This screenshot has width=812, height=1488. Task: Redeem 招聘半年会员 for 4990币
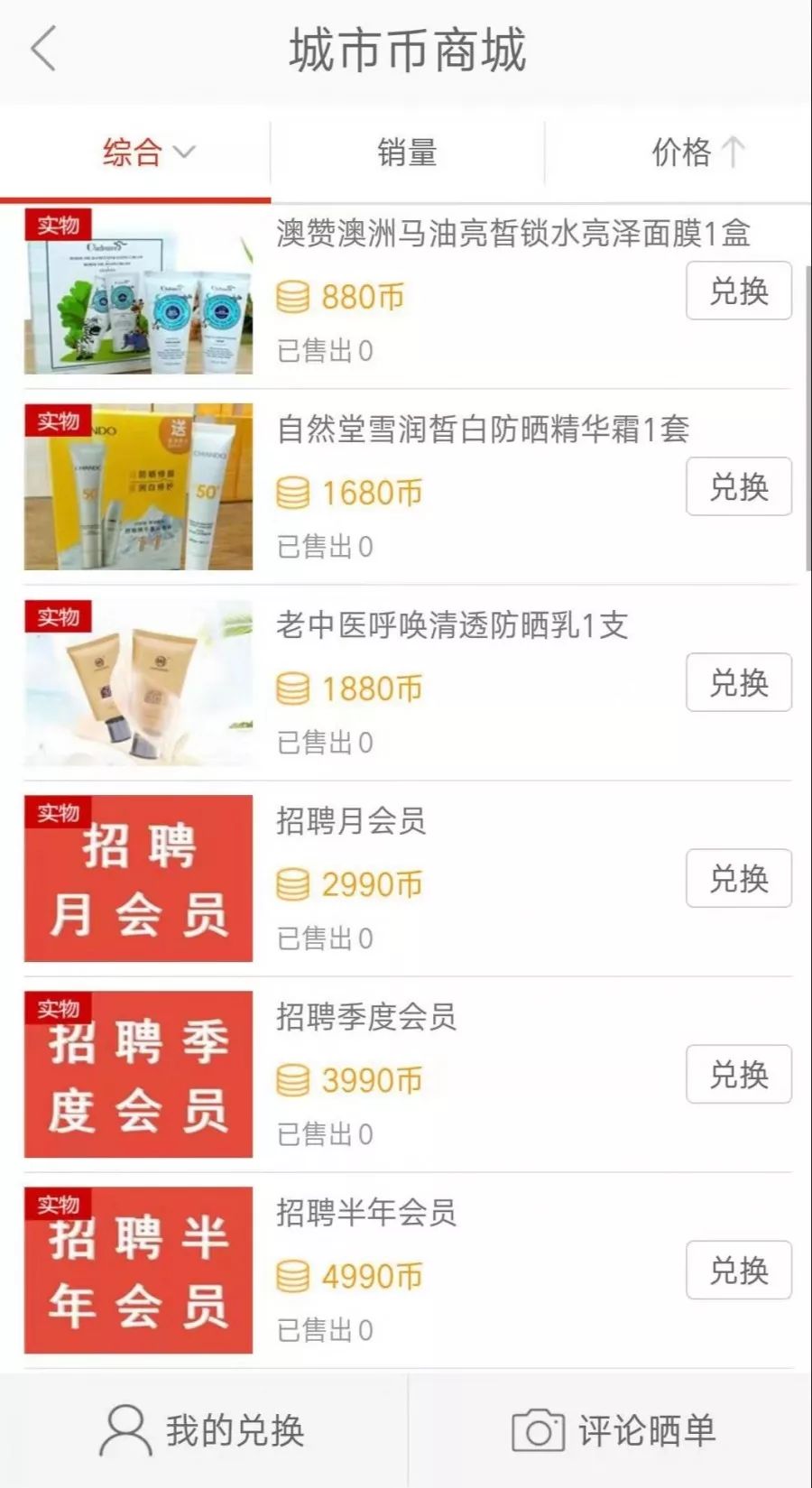coord(739,1270)
